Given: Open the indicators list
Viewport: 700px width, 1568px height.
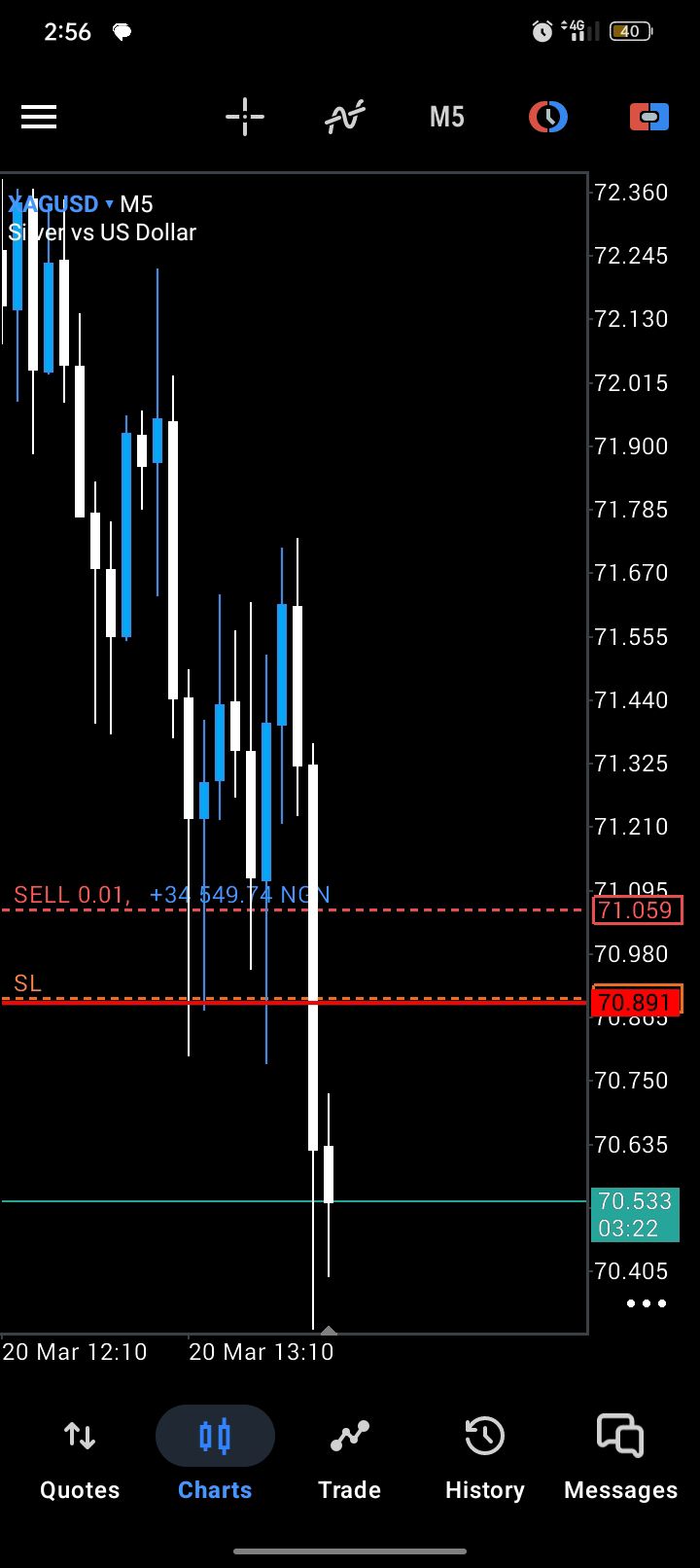Looking at the screenshot, I should pyautogui.click(x=345, y=118).
